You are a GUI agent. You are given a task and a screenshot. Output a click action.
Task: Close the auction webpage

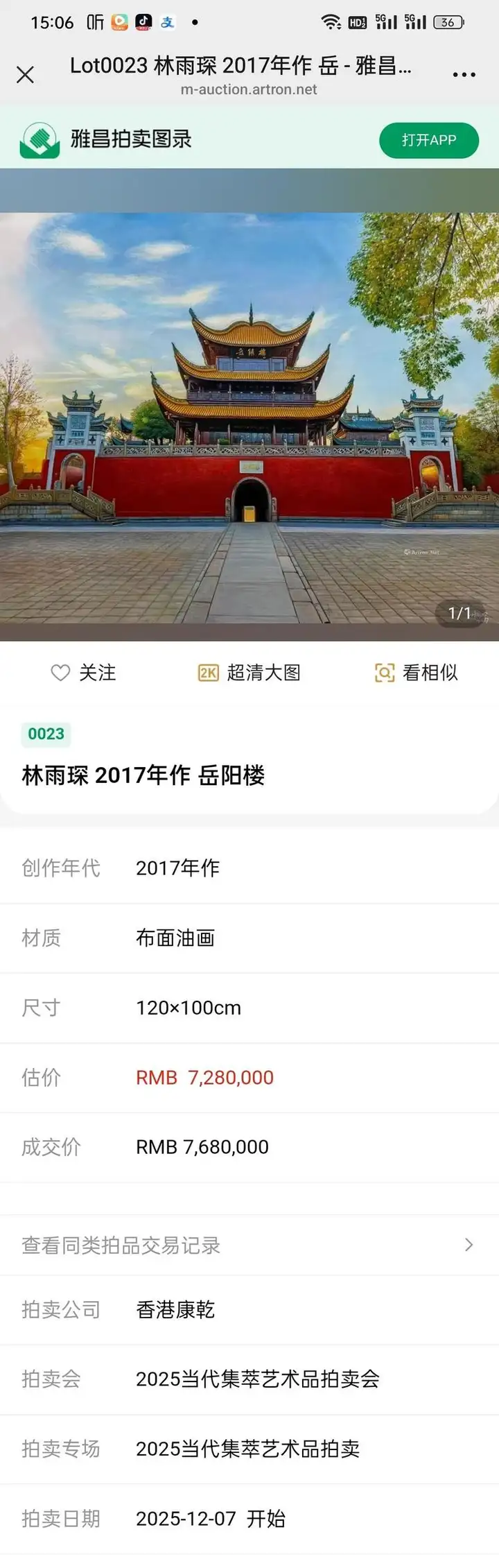pos(26,75)
